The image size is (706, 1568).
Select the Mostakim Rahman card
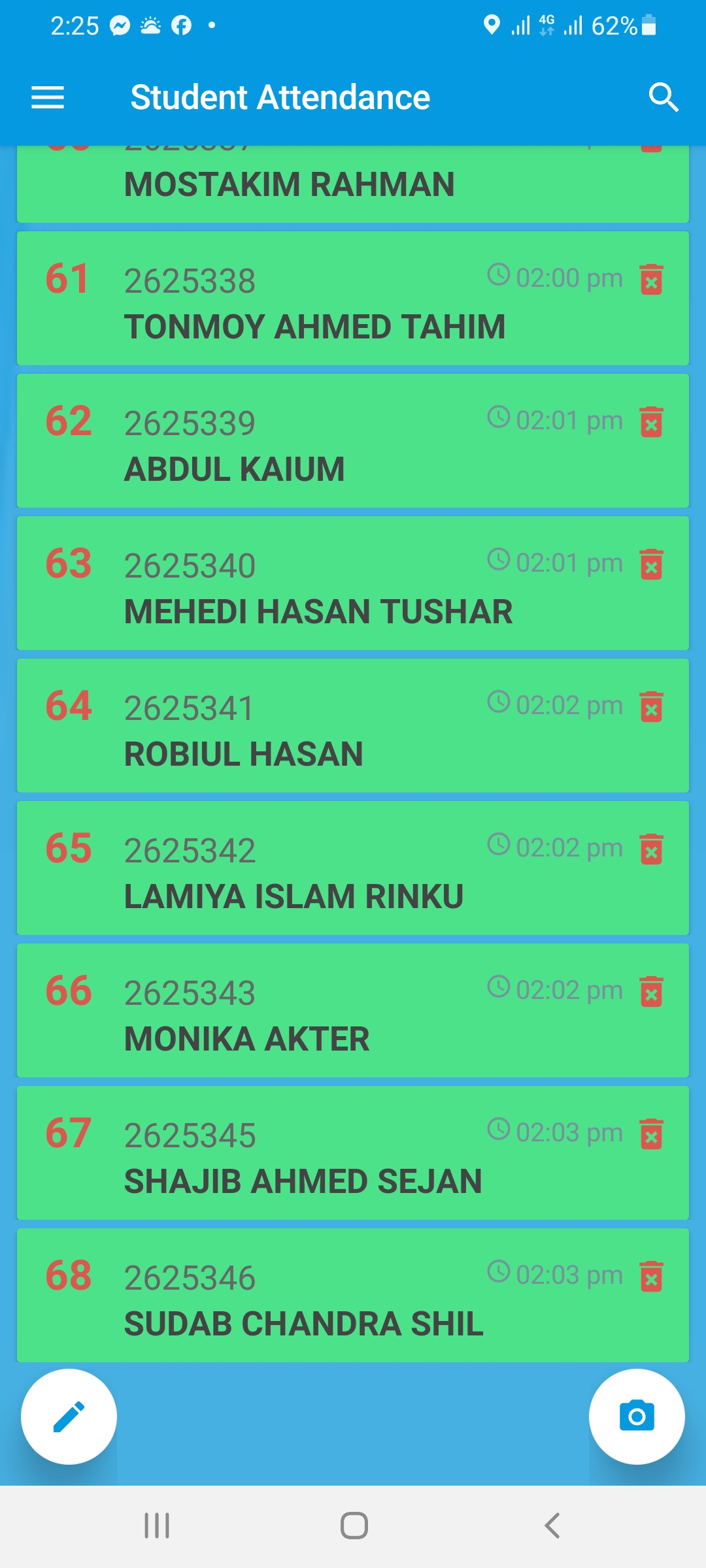coord(353,184)
